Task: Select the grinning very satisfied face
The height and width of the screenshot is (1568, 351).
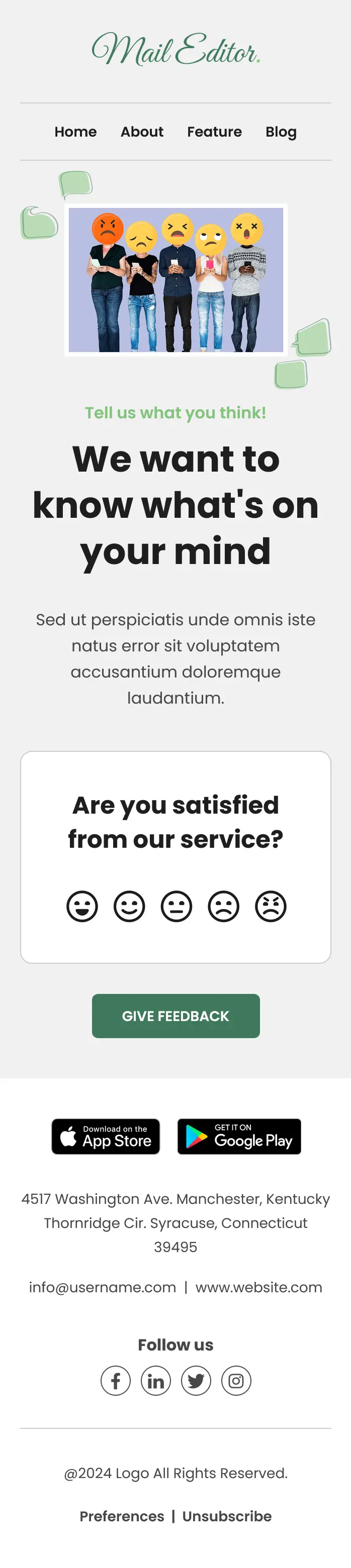Action: [x=82, y=907]
